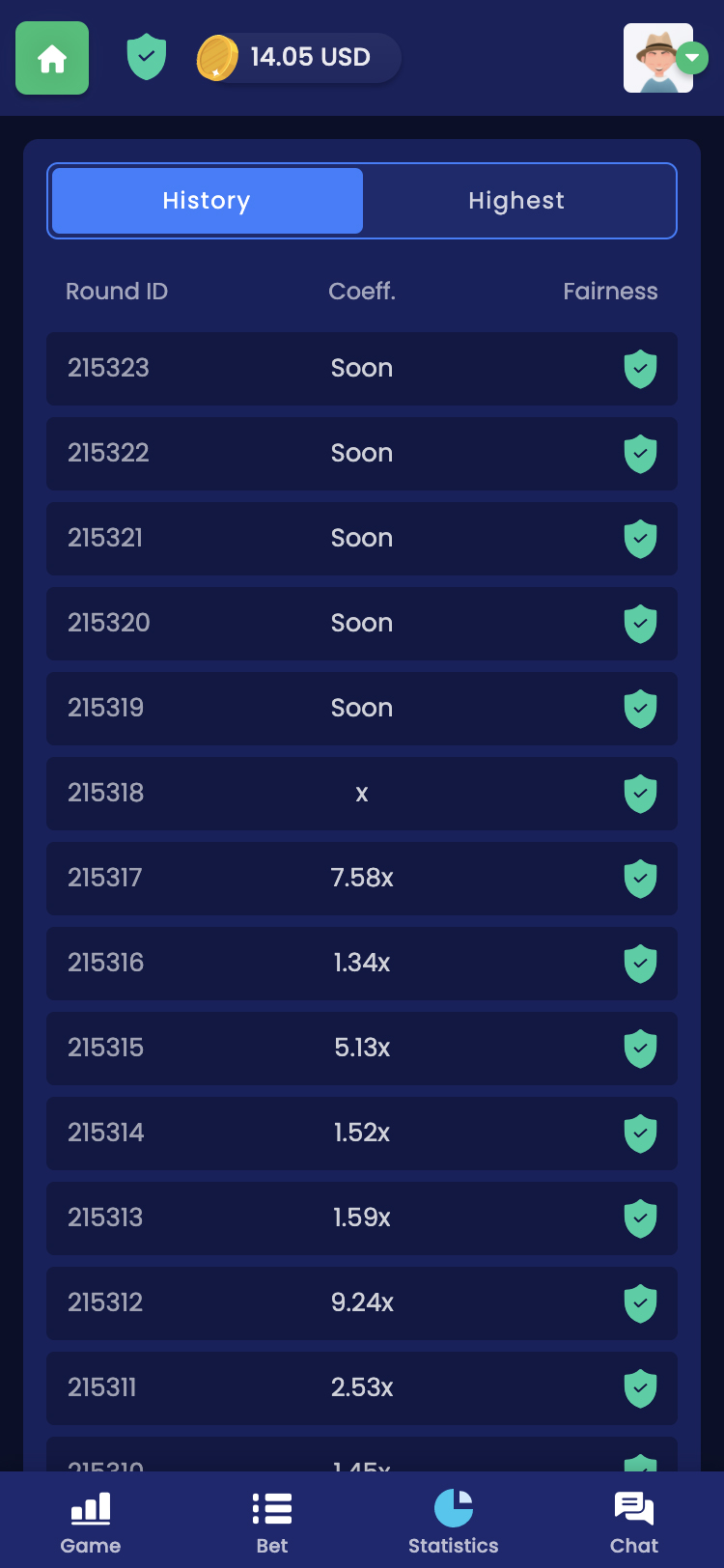Screen dimensions: 724x1568
Task: Verify fairness of round 215317
Action: pos(640,879)
